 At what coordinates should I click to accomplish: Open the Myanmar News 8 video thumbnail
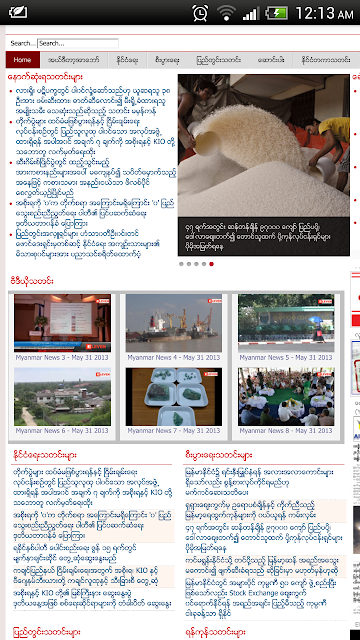coord(286,397)
